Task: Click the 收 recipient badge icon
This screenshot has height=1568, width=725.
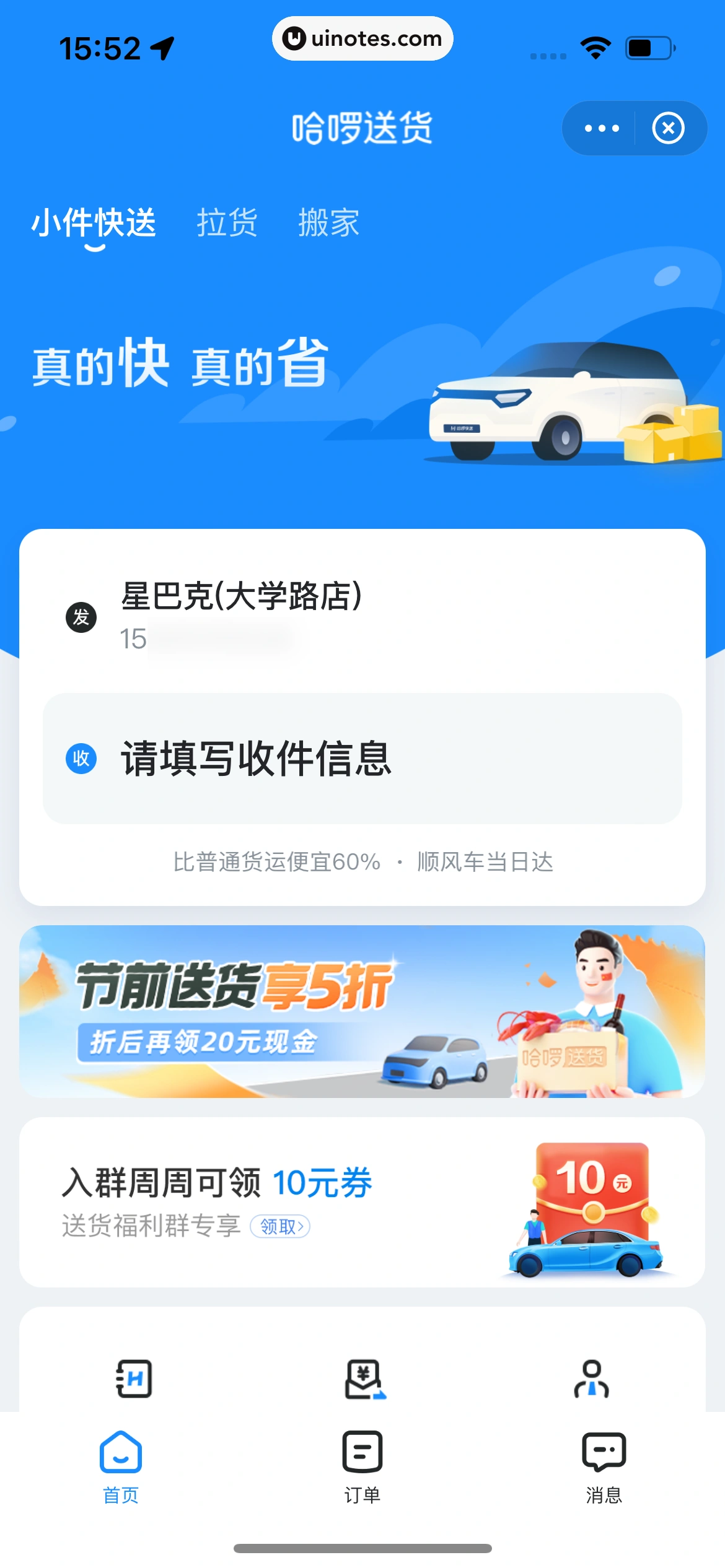Action: (81, 759)
